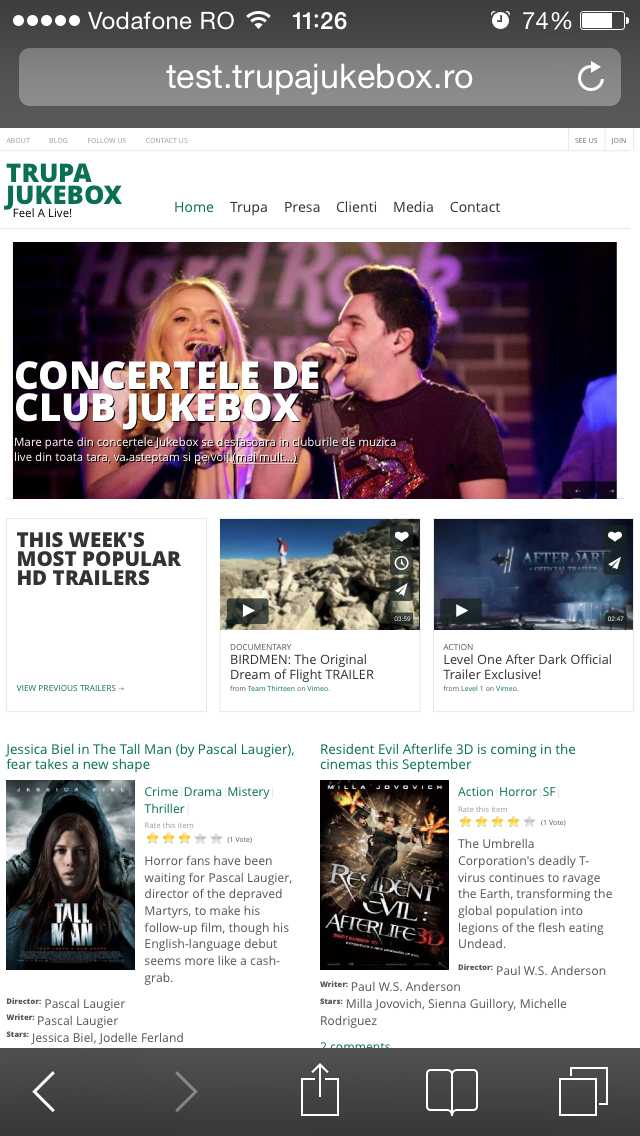The image size is (640, 1136).
Task: Reload the page in the address bar
Action: point(590,77)
